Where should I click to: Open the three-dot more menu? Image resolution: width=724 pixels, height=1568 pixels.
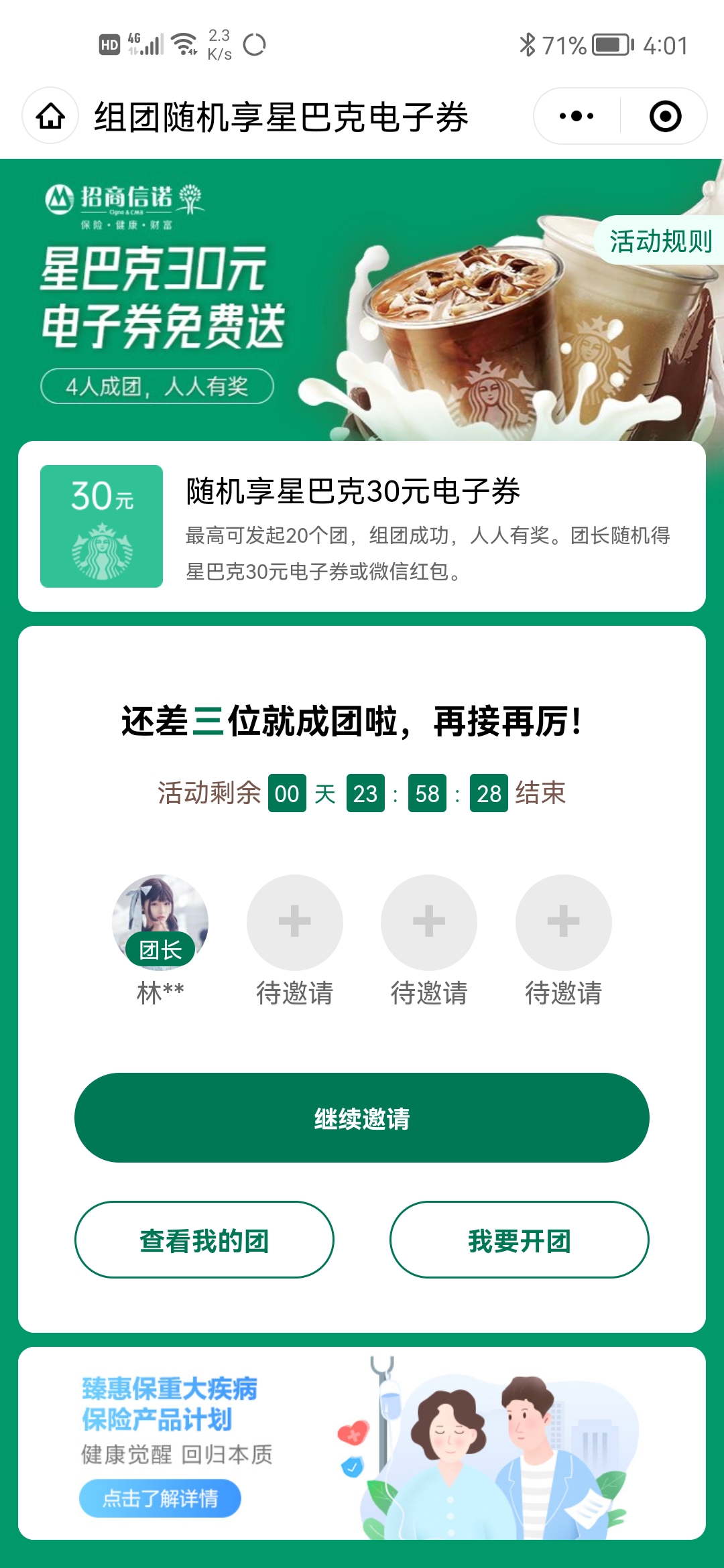(x=577, y=116)
